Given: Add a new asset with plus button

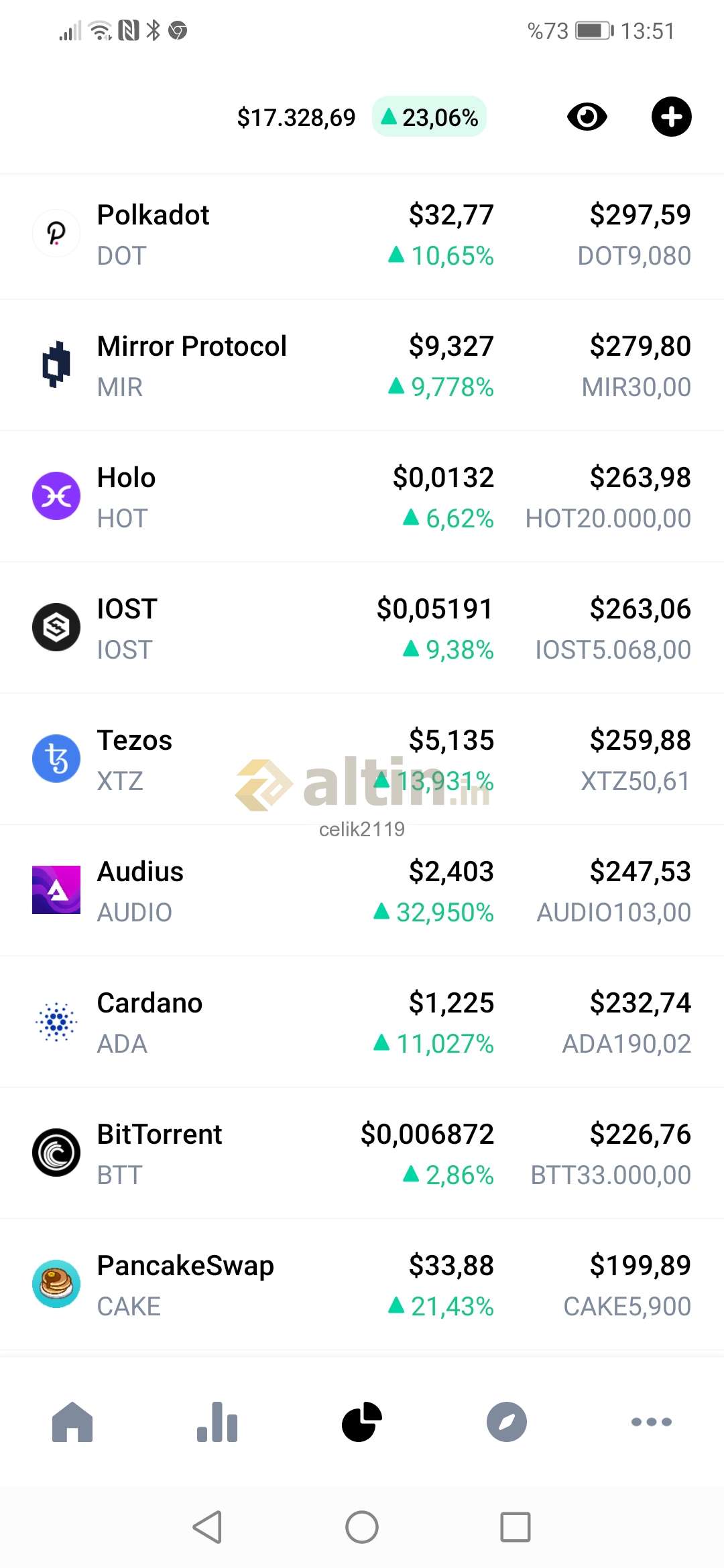Looking at the screenshot, I should click(671, 117).
